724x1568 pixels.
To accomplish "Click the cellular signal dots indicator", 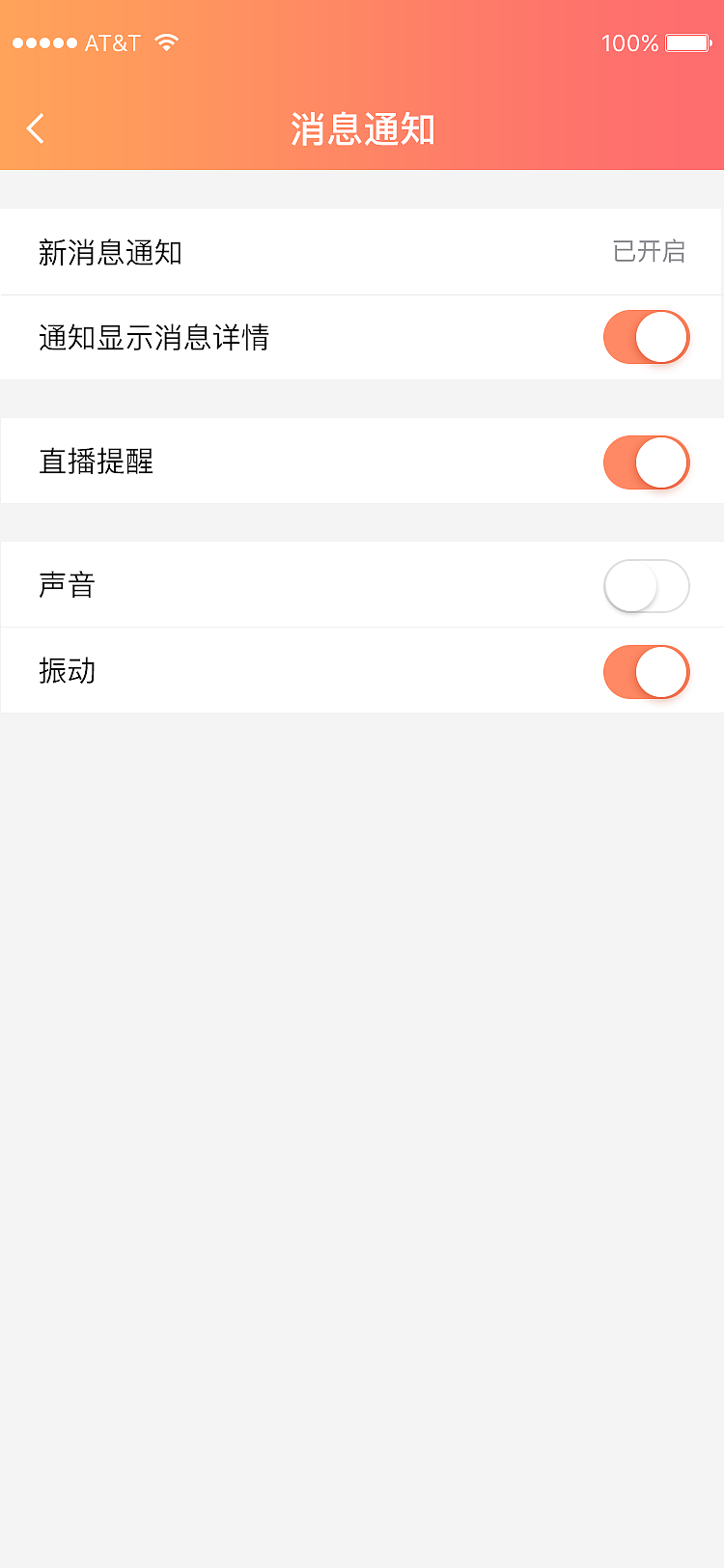I will coord(43,42).
